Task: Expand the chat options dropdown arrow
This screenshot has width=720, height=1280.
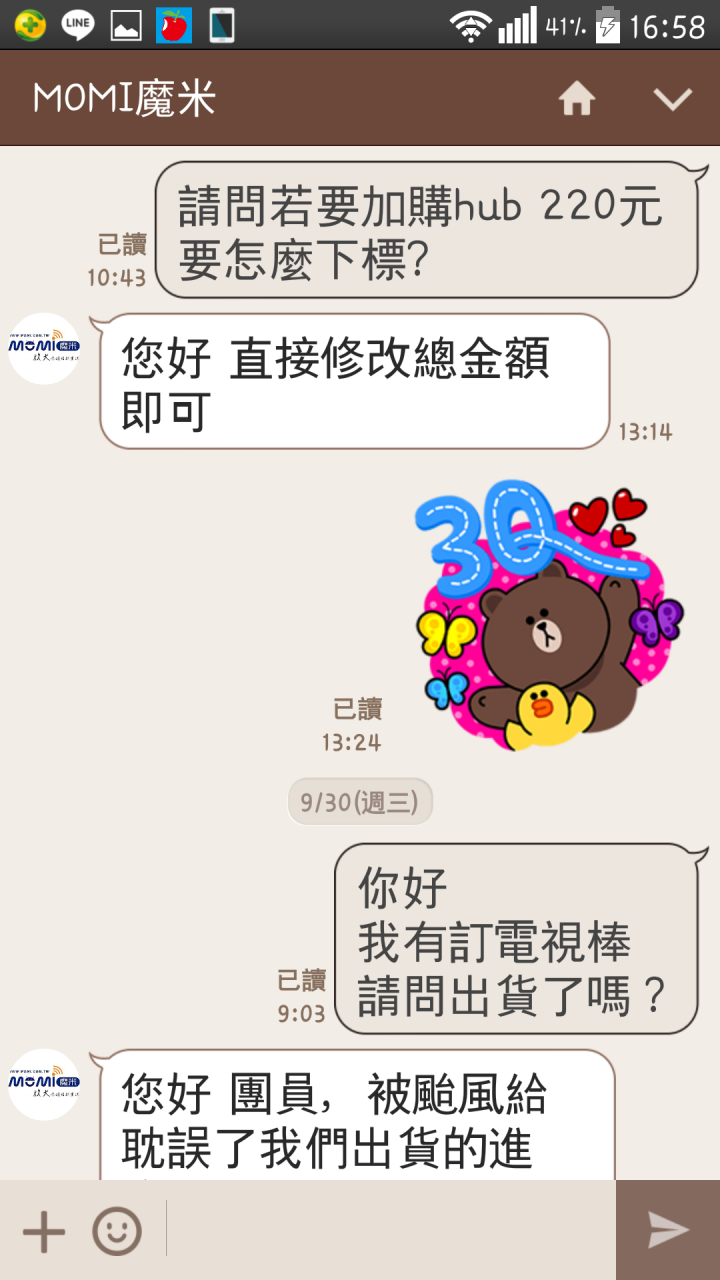Action: coord(672,98)
